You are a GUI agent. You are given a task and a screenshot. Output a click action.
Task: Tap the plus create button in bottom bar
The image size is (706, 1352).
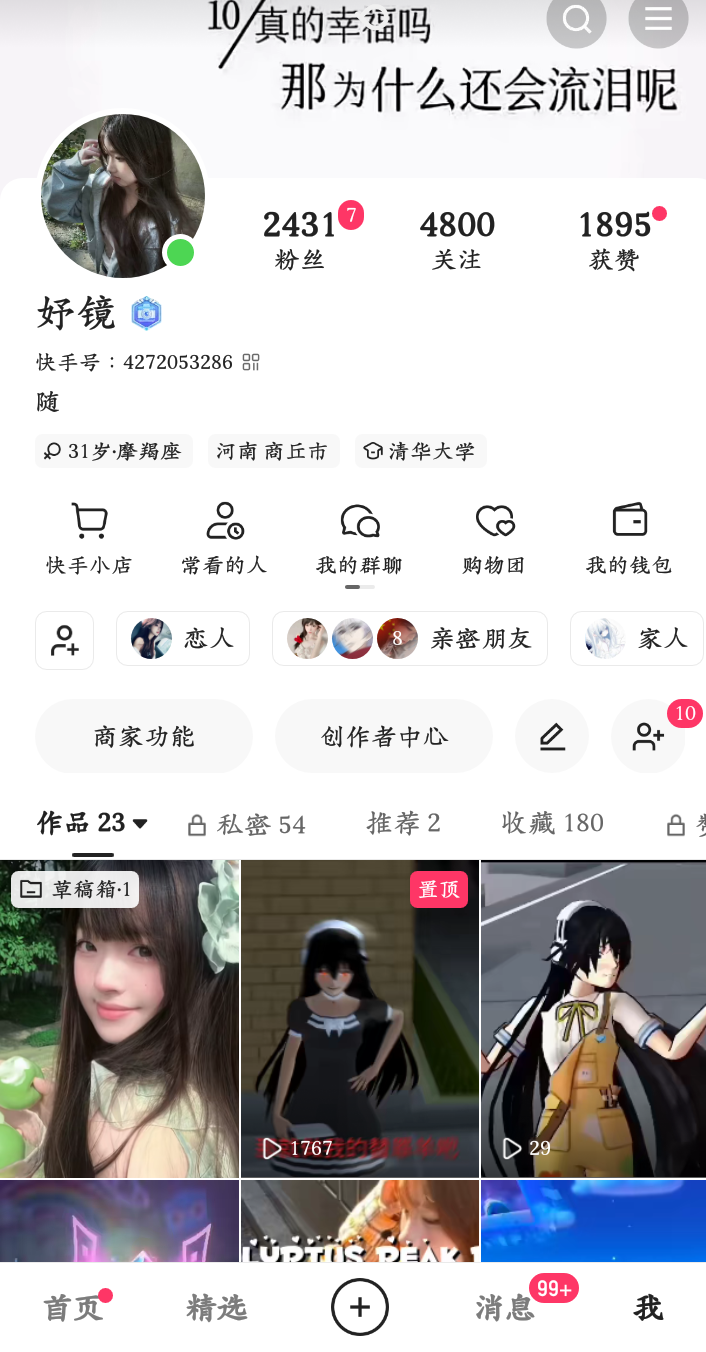(x=360, y=1307)
